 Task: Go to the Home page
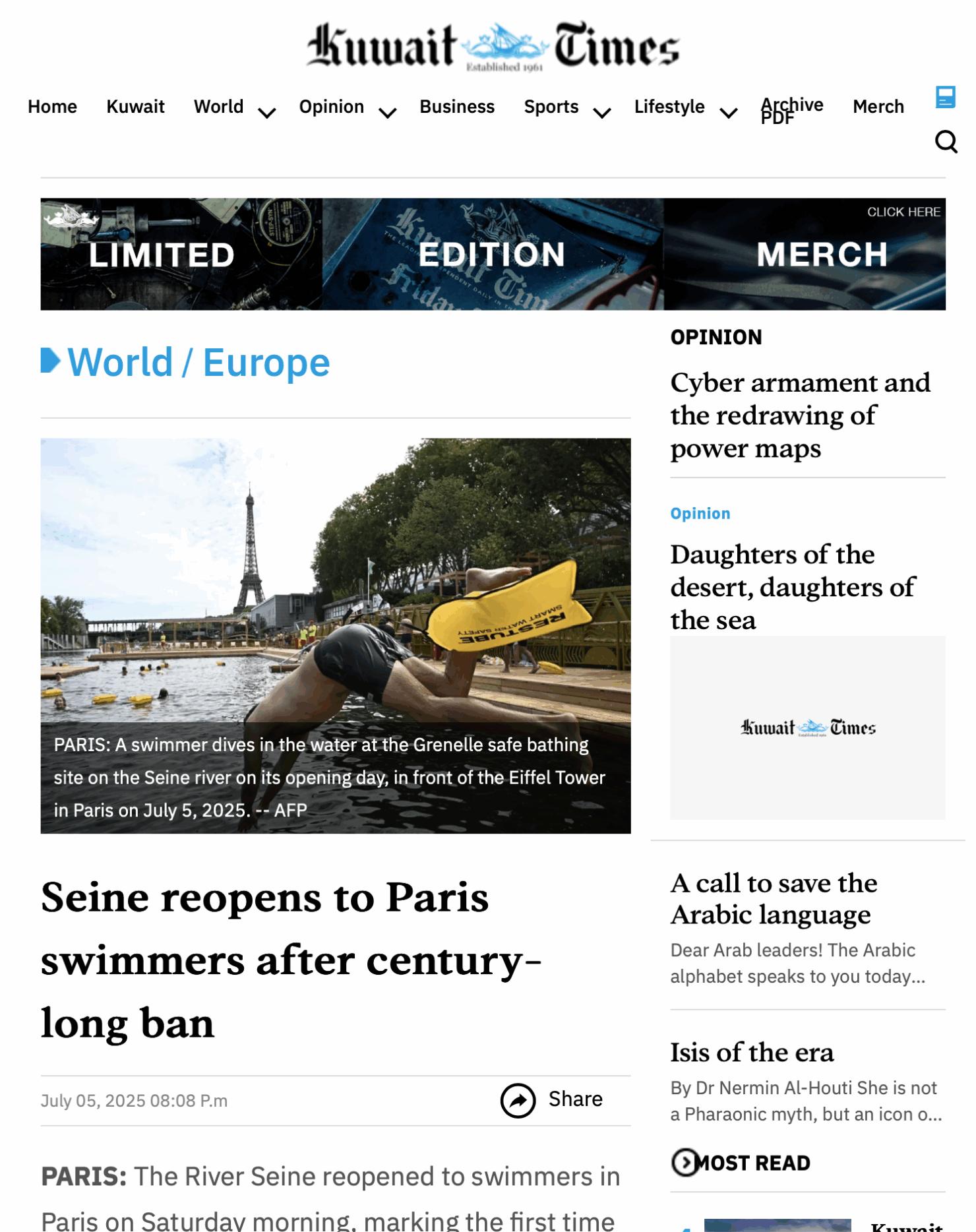tap(52, 107)
